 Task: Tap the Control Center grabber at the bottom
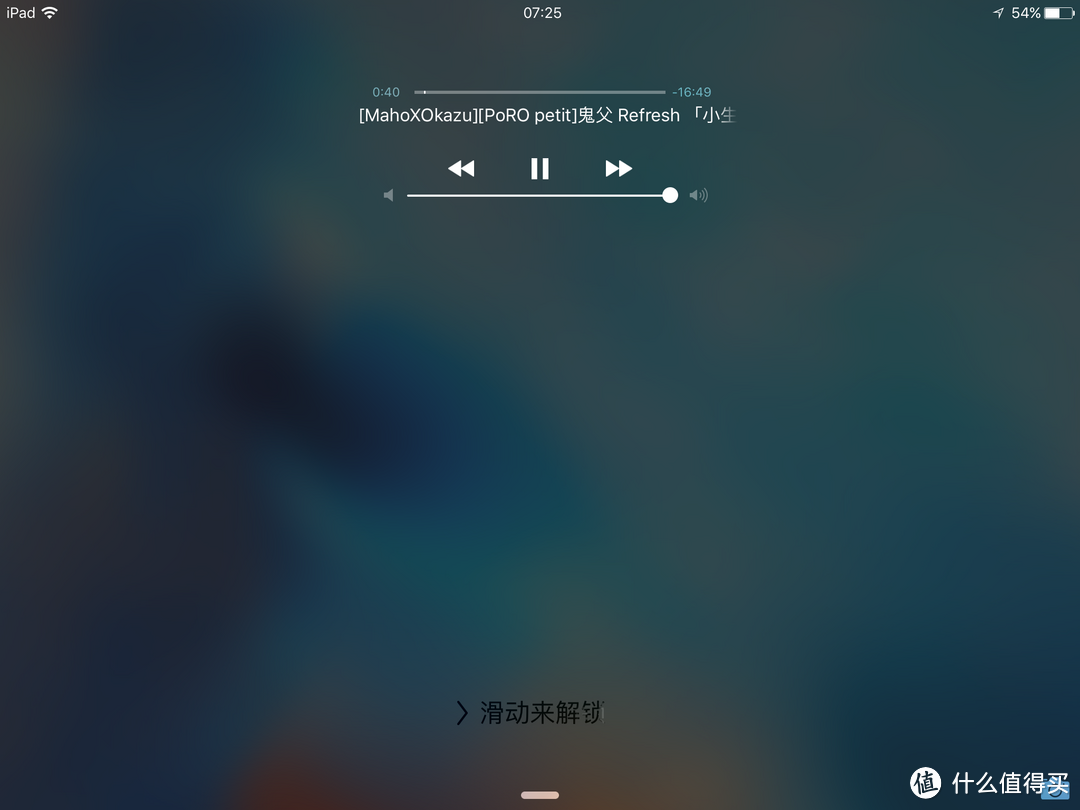point(540,795)
